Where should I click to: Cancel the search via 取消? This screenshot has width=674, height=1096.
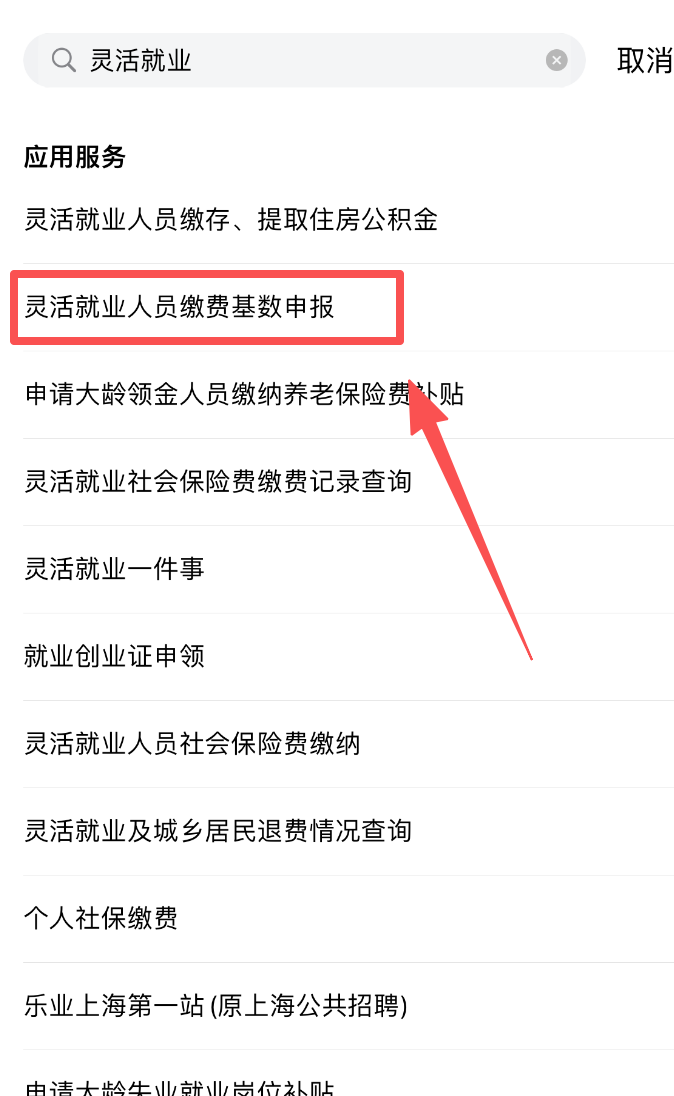click(x=644, y=61)
